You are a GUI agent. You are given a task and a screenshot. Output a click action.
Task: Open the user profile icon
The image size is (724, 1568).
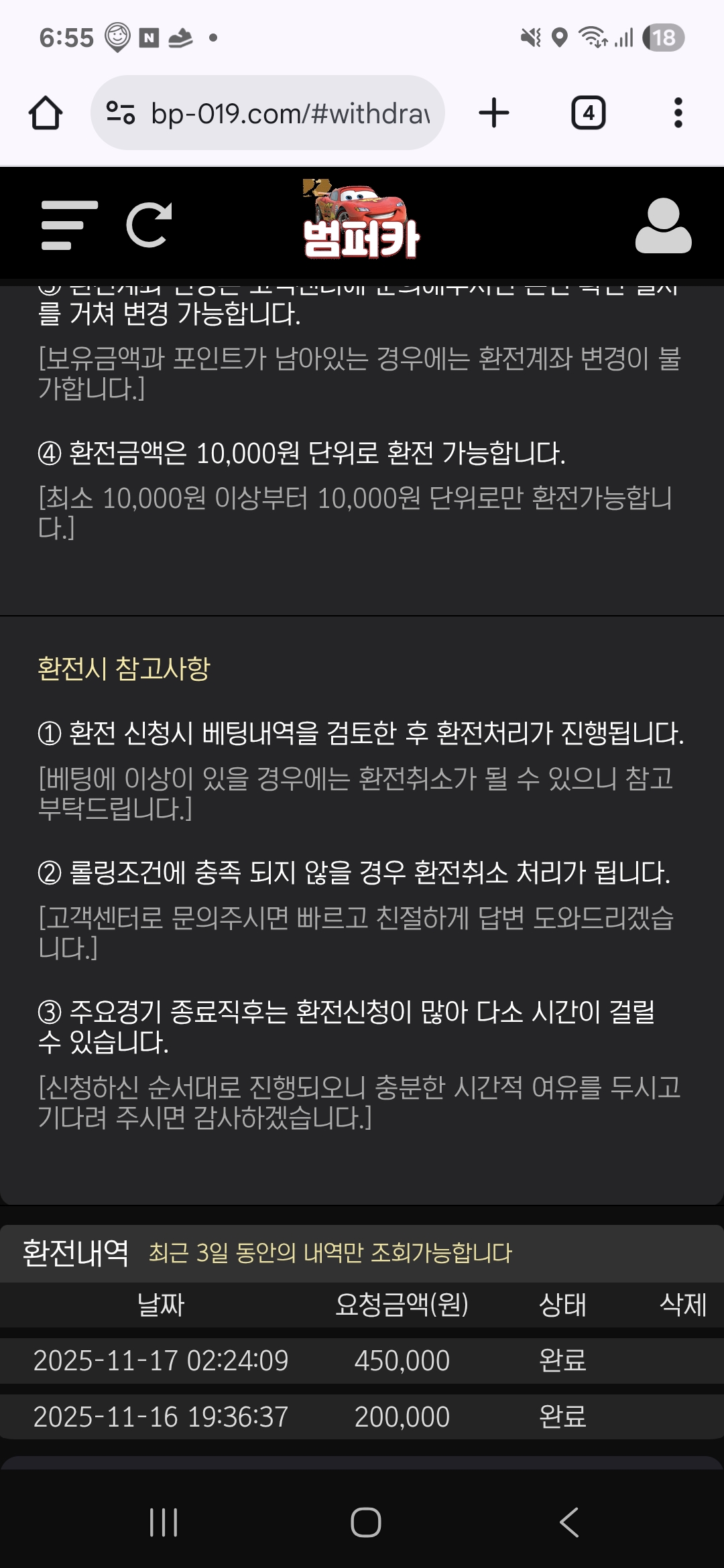(663, 225)
